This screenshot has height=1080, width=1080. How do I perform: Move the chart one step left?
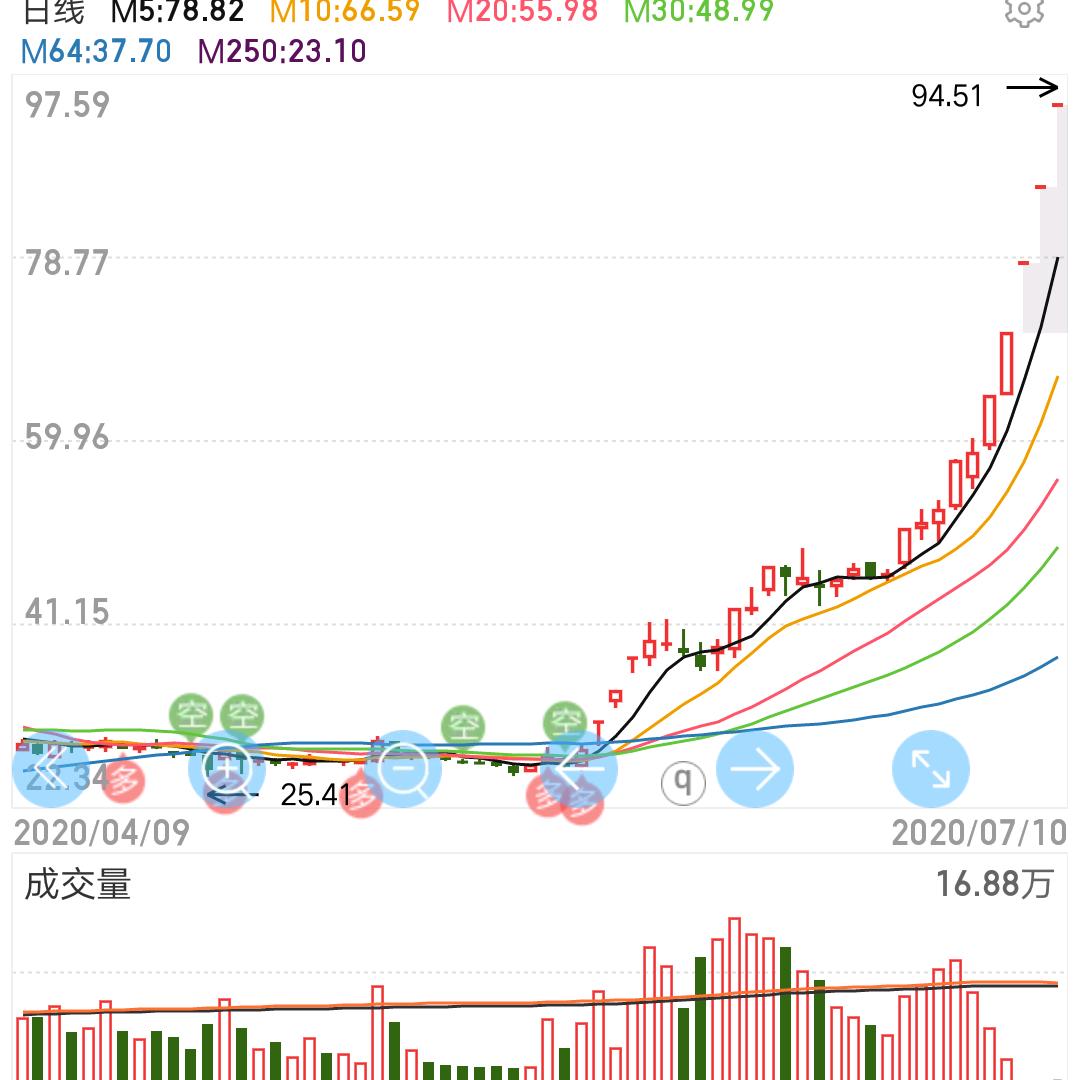(x=580, y=769)
